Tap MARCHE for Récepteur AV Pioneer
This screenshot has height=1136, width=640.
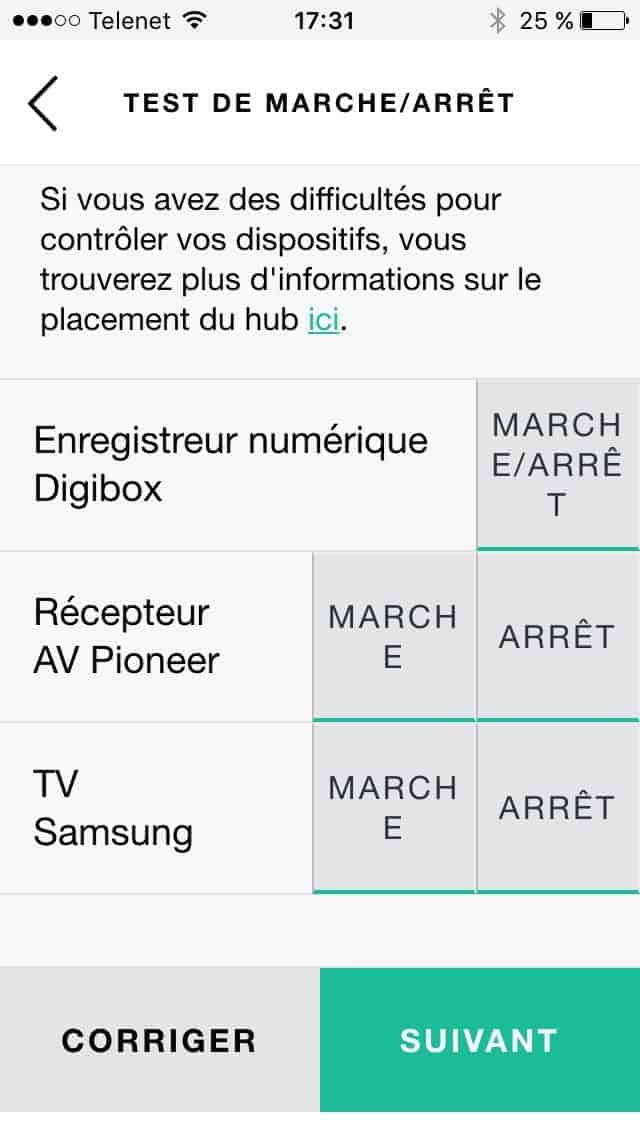pyautogui.click(x=393, y=636)
